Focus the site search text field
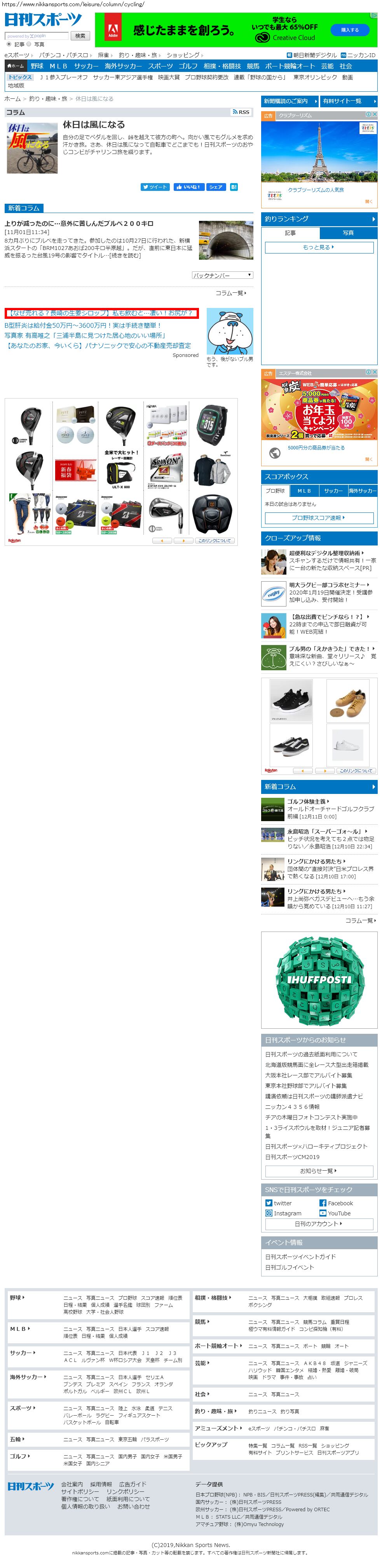Screen dimensions: 382x1568 click(37, 36)
